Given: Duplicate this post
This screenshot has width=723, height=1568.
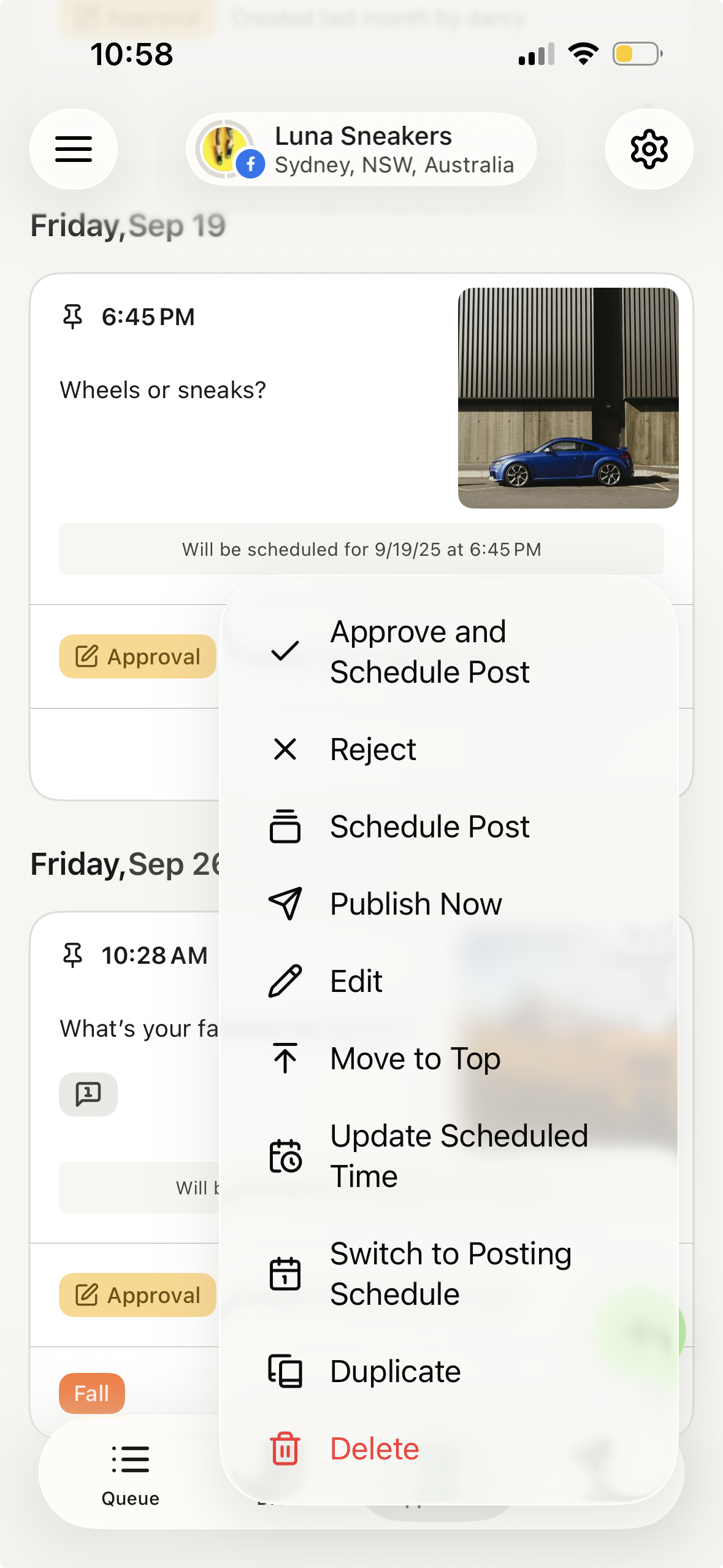Looking at the screenshot, I should coord(395,1371).
